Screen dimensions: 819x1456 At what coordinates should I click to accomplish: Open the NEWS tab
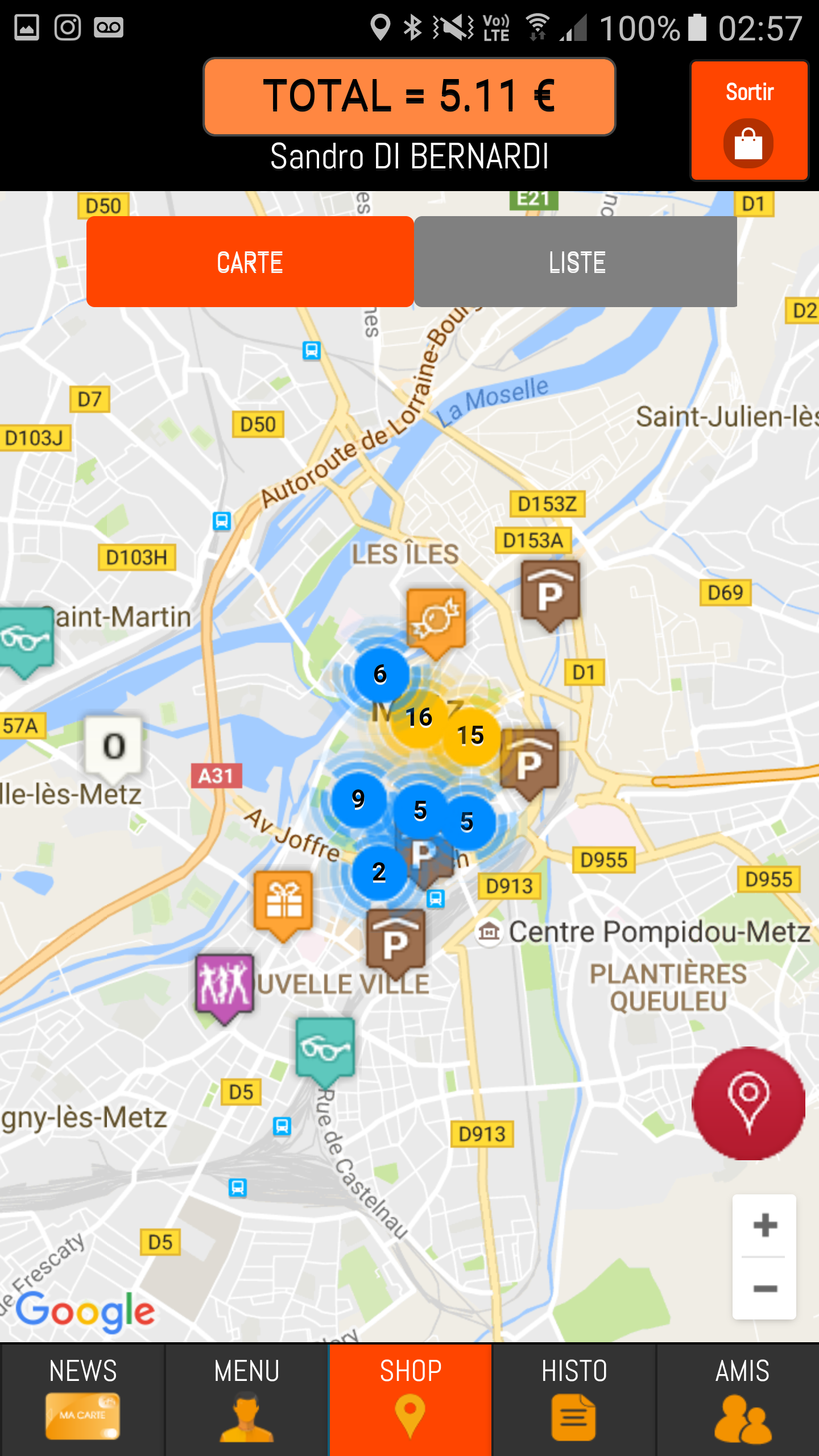82,1399
